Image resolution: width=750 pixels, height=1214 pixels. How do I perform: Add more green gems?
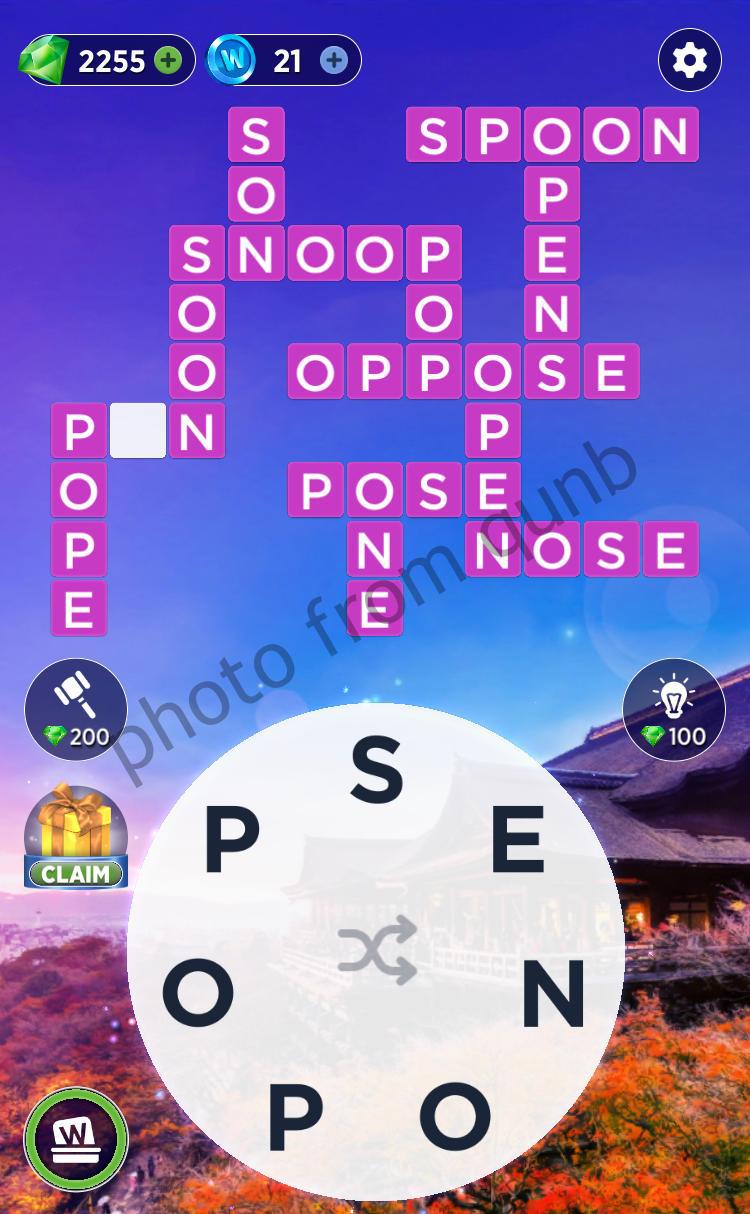[x=169, y=61]
